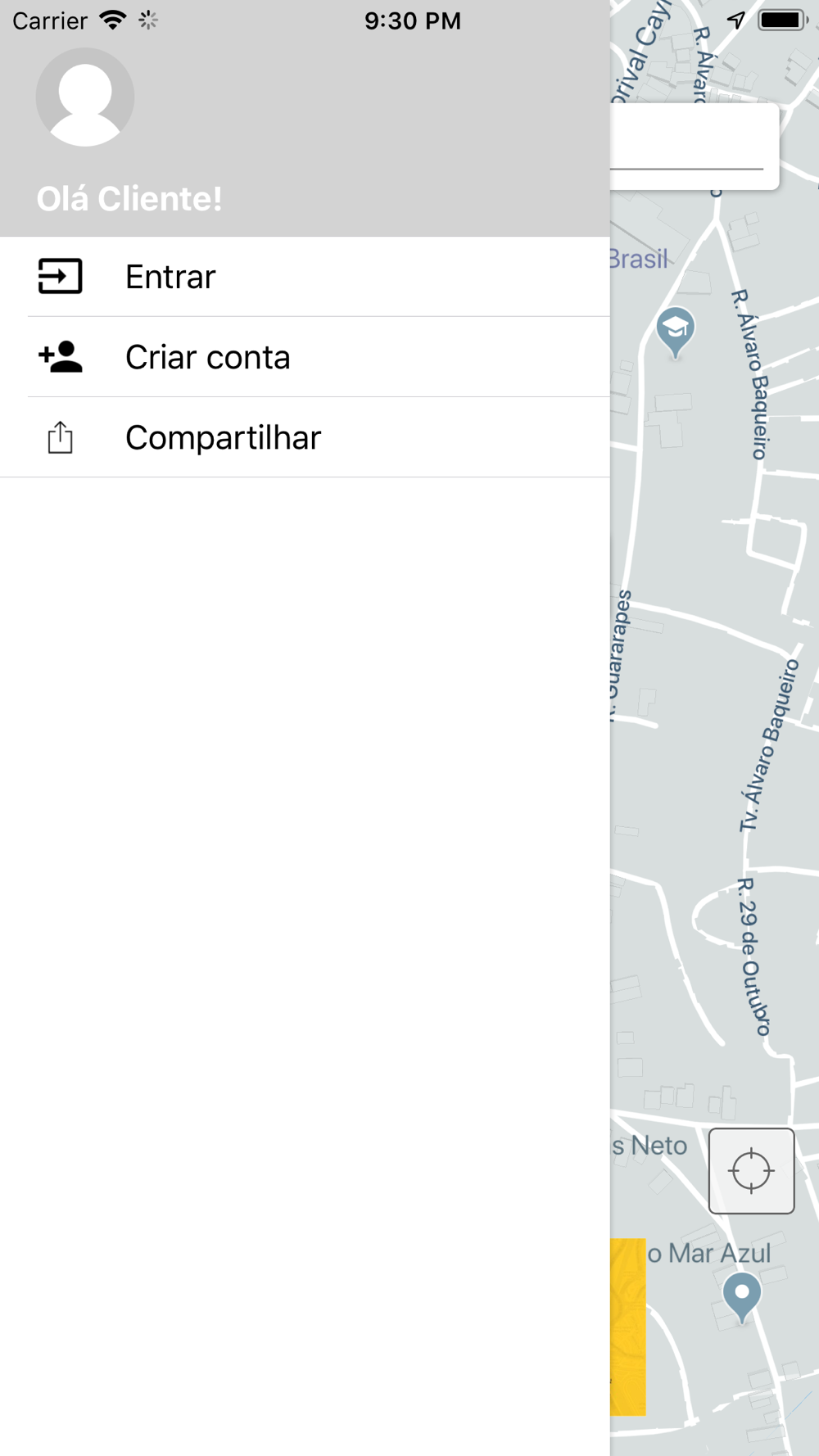Select Criar conta to sign up
Screen dimensions: 819x1456
(305, 357)
